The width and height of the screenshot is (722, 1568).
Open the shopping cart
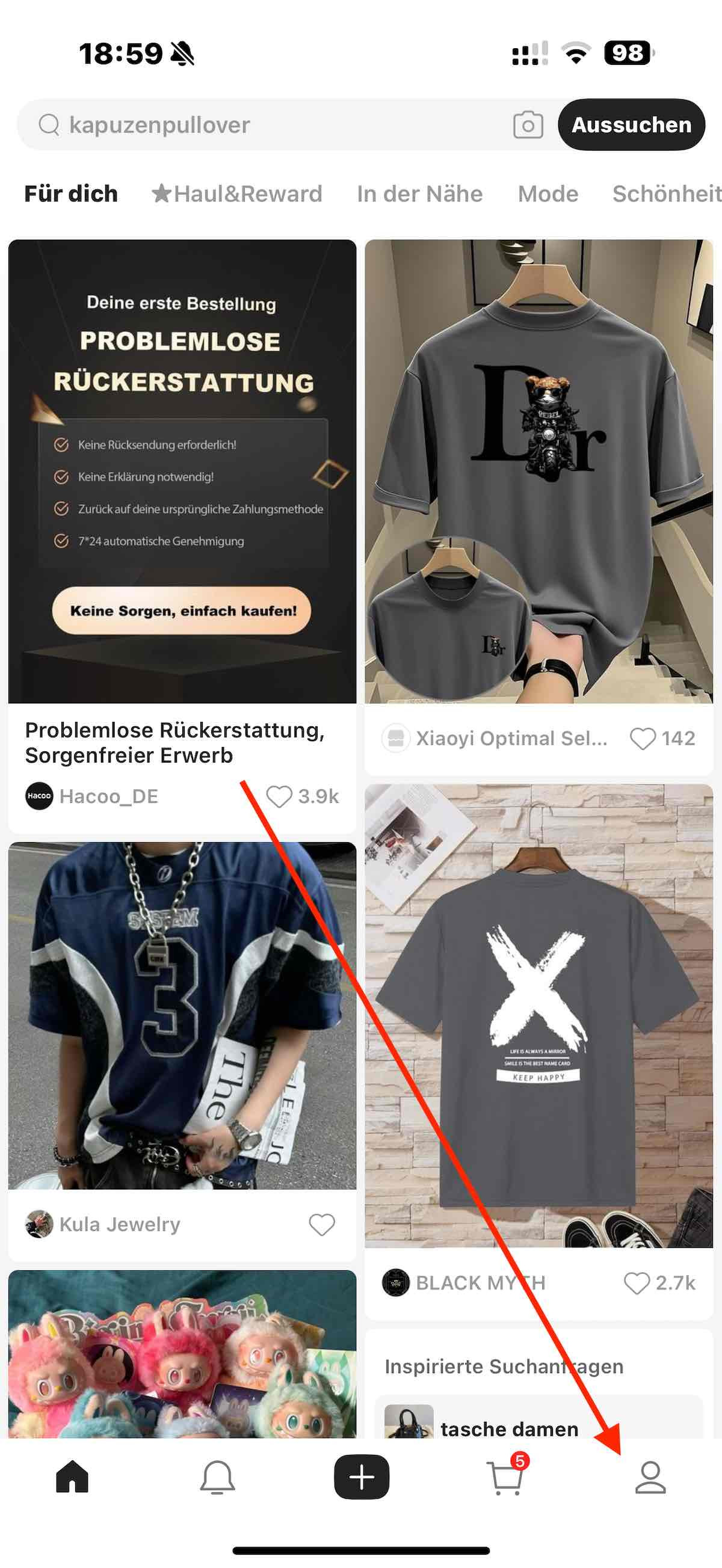pos(506,1477)
